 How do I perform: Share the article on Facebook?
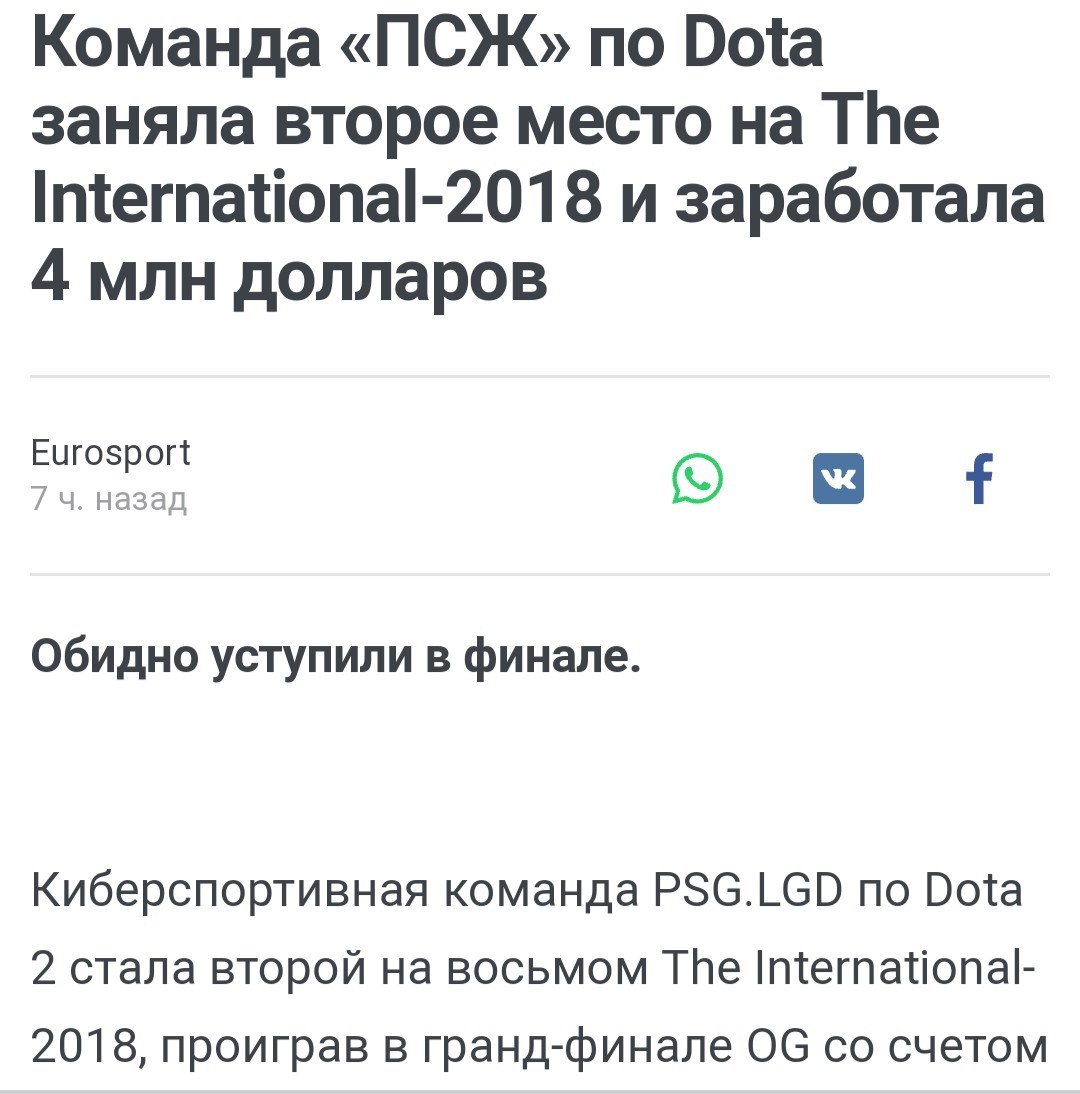(x=981, y=478)
